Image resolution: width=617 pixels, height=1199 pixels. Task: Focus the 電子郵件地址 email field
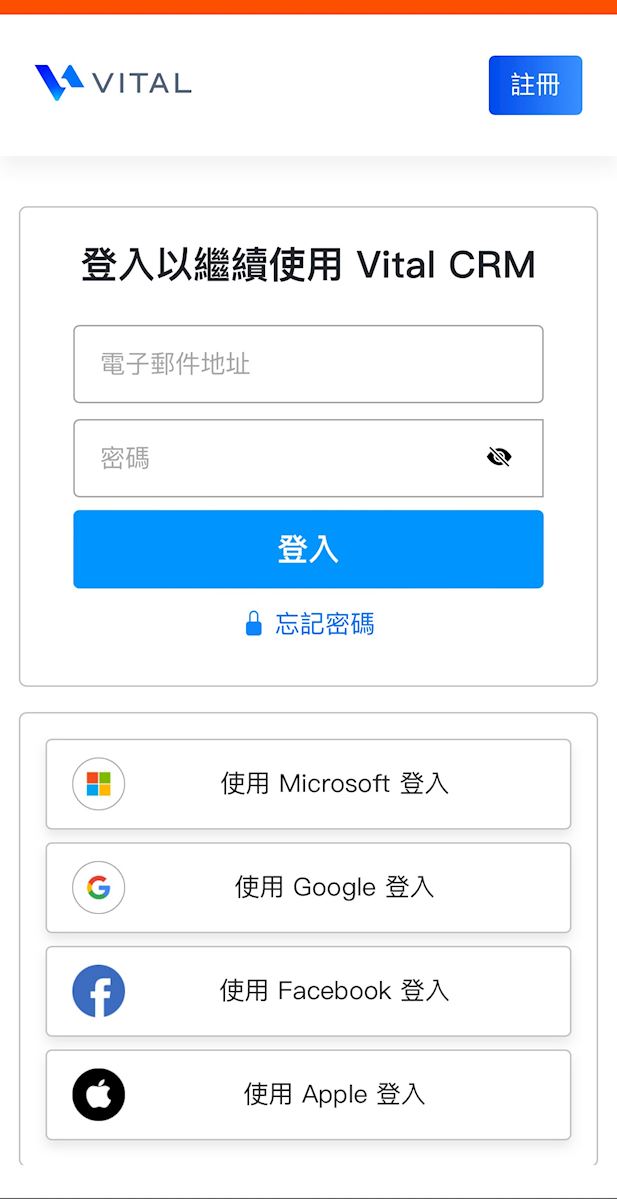tap(308, 364)
